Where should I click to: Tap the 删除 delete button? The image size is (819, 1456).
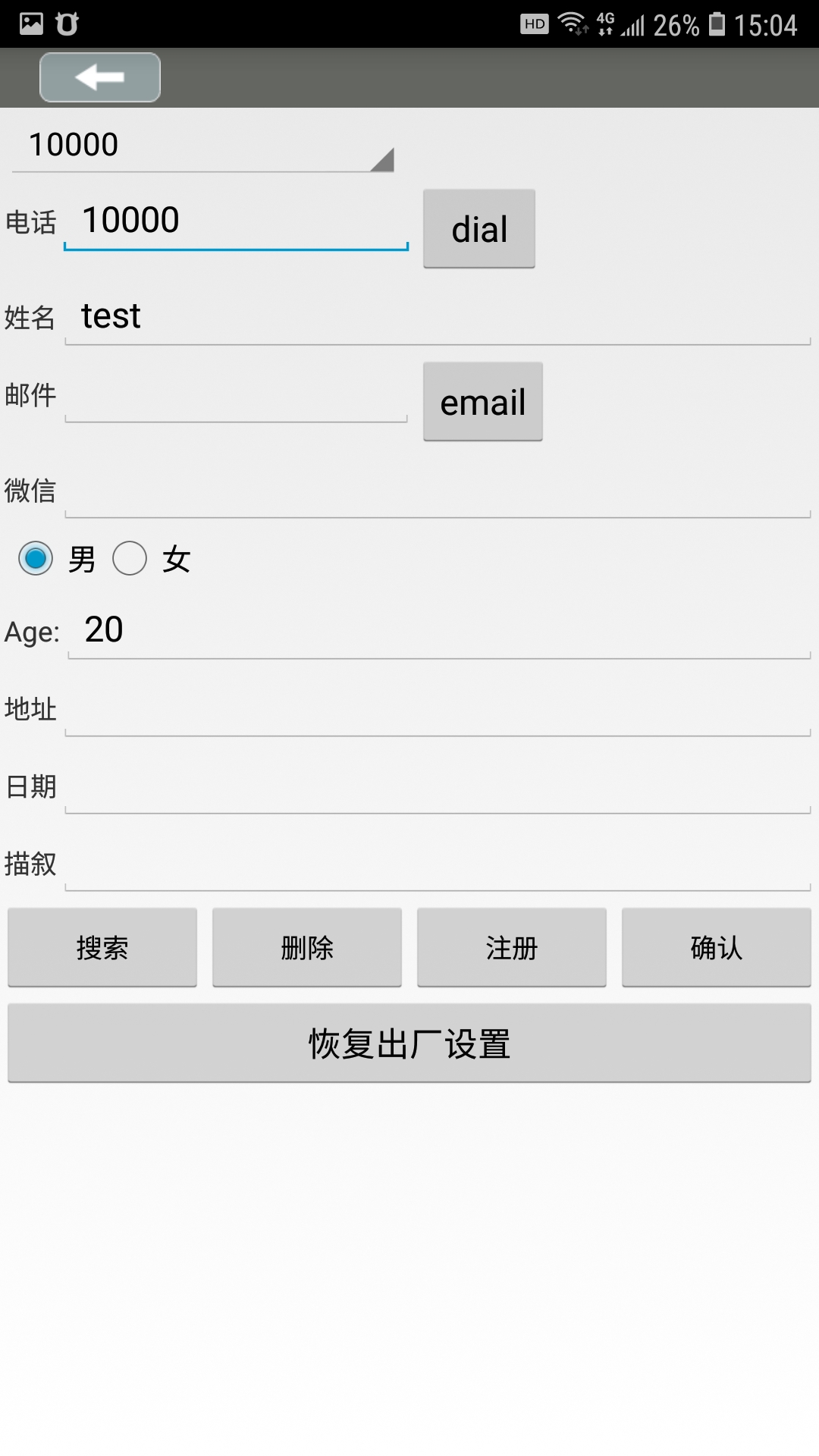click(x=307, y=948)
